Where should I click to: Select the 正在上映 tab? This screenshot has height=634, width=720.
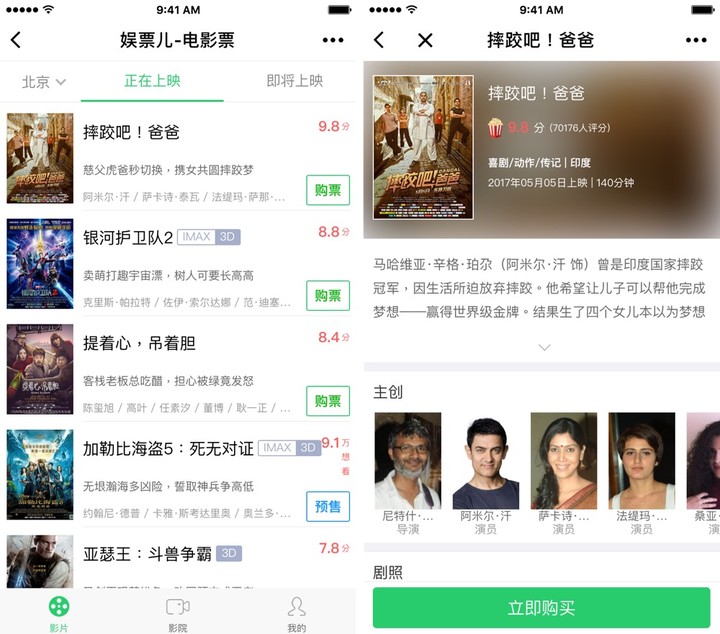point(152,81)
